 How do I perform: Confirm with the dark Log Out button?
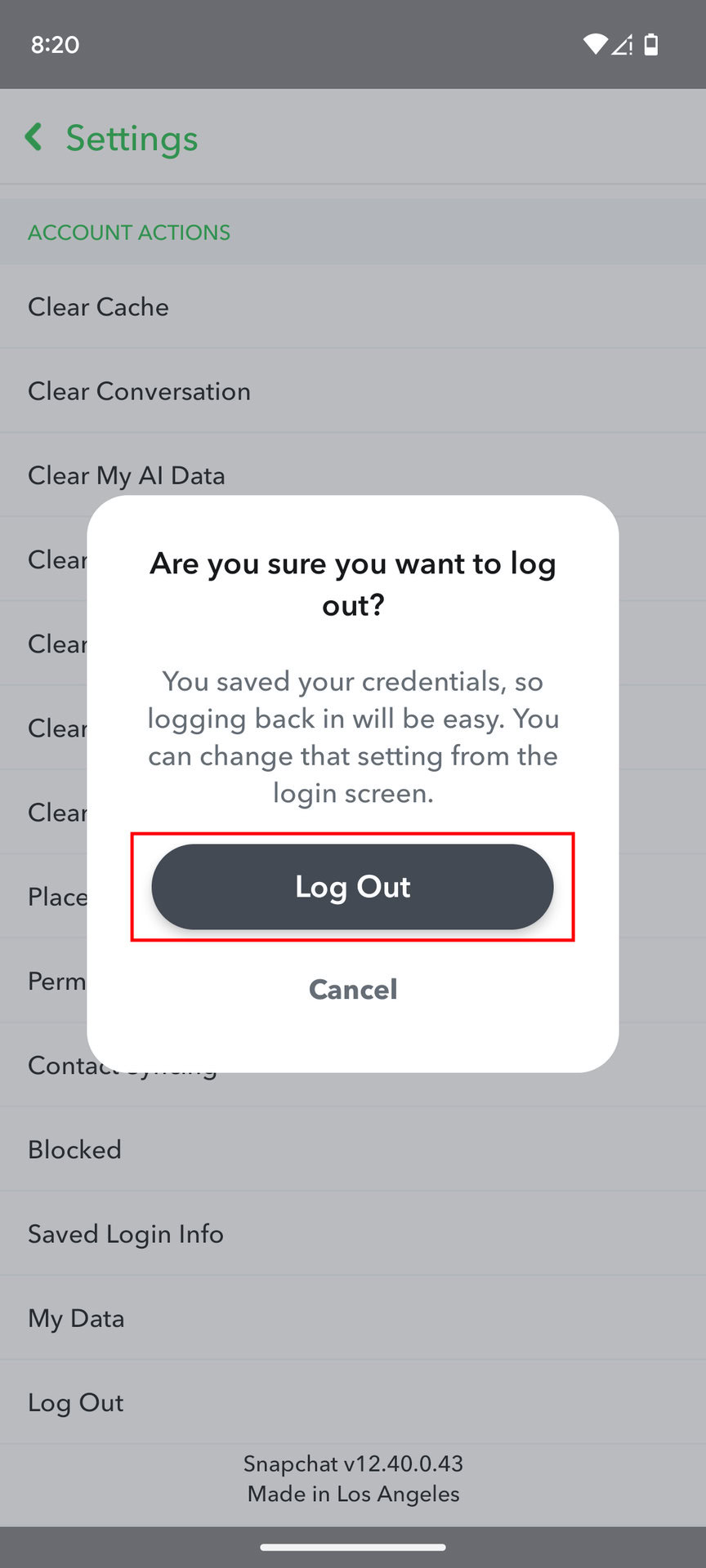[352, 887]
